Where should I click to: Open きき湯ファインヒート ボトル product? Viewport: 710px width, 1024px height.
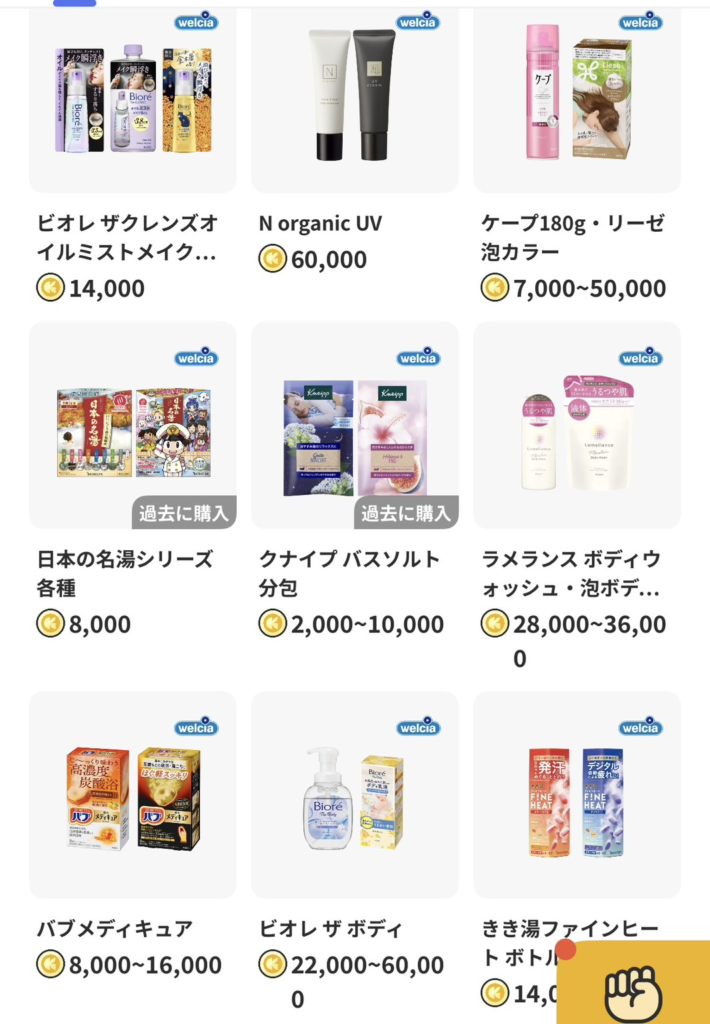[577, 795]
